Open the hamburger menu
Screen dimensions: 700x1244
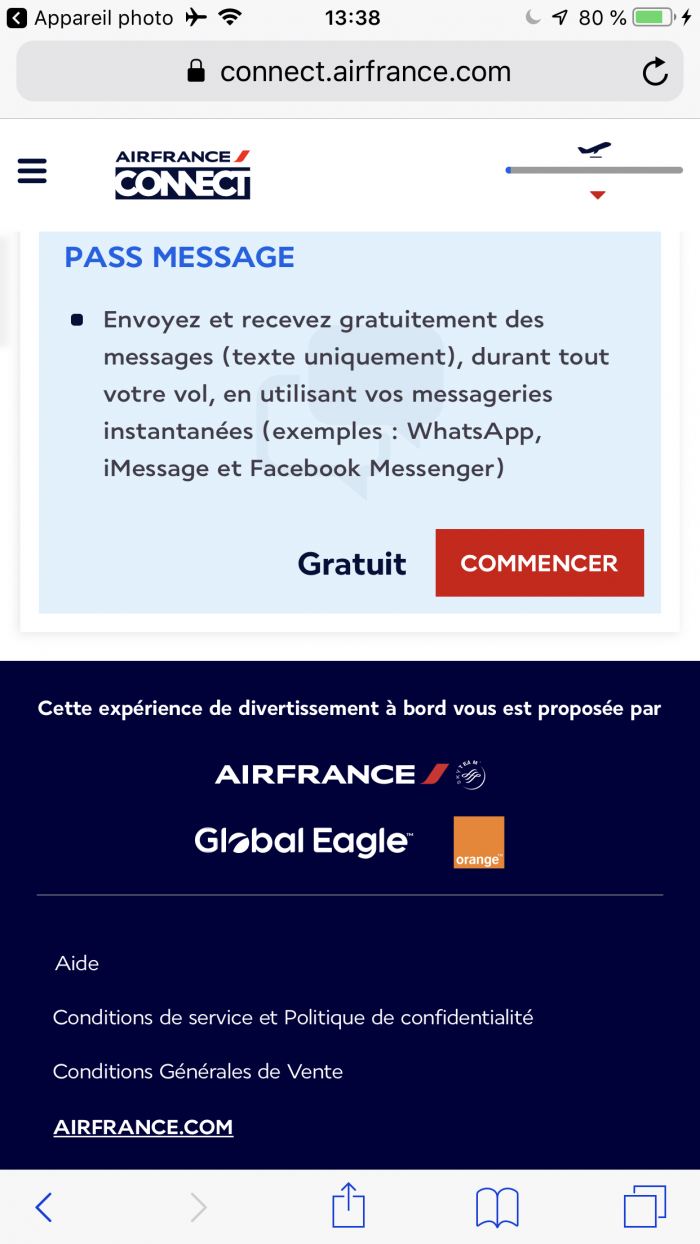32,172
